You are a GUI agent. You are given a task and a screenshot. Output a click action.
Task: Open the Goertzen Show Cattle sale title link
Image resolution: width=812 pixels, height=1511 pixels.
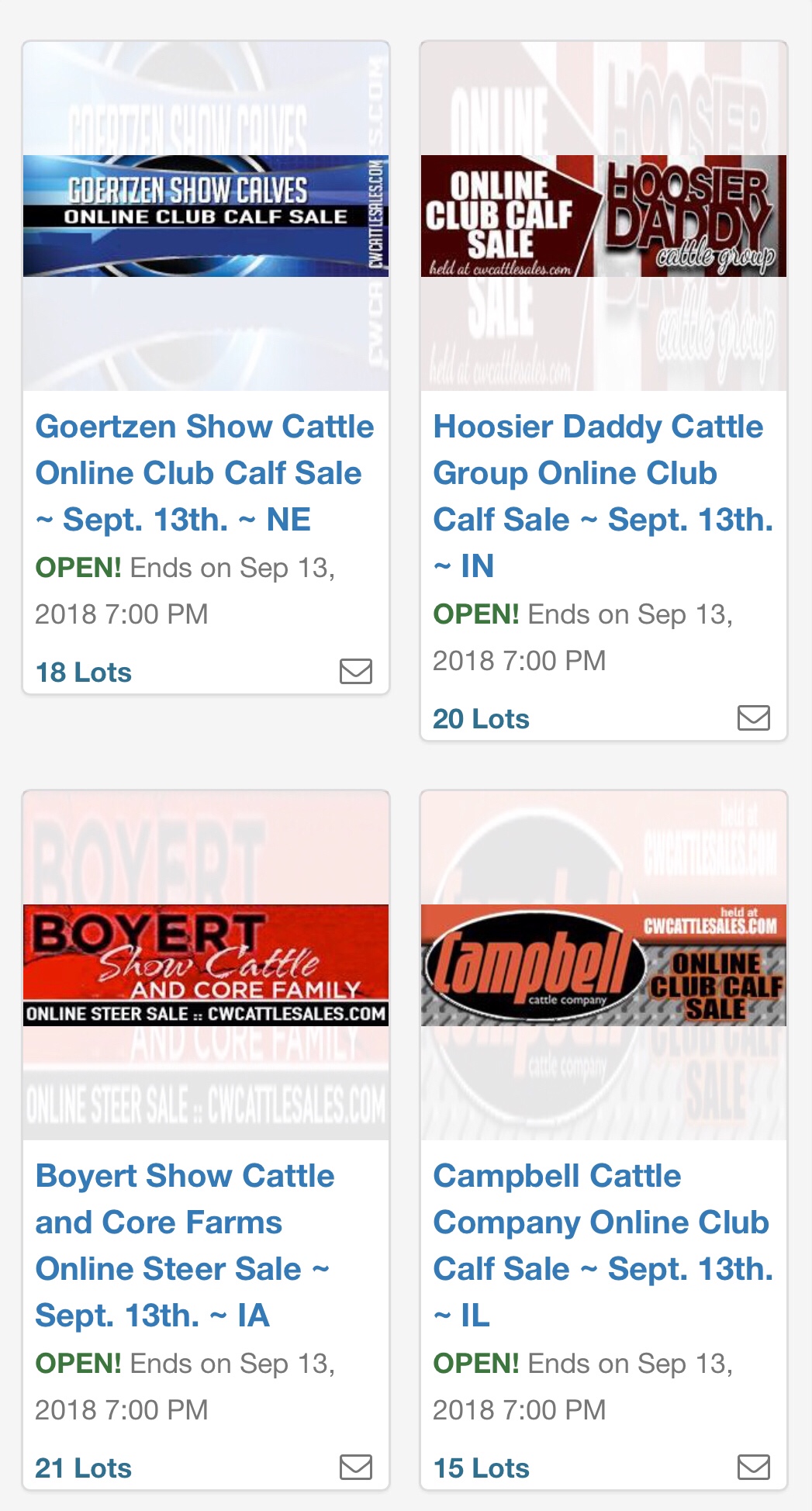[205, 473]
